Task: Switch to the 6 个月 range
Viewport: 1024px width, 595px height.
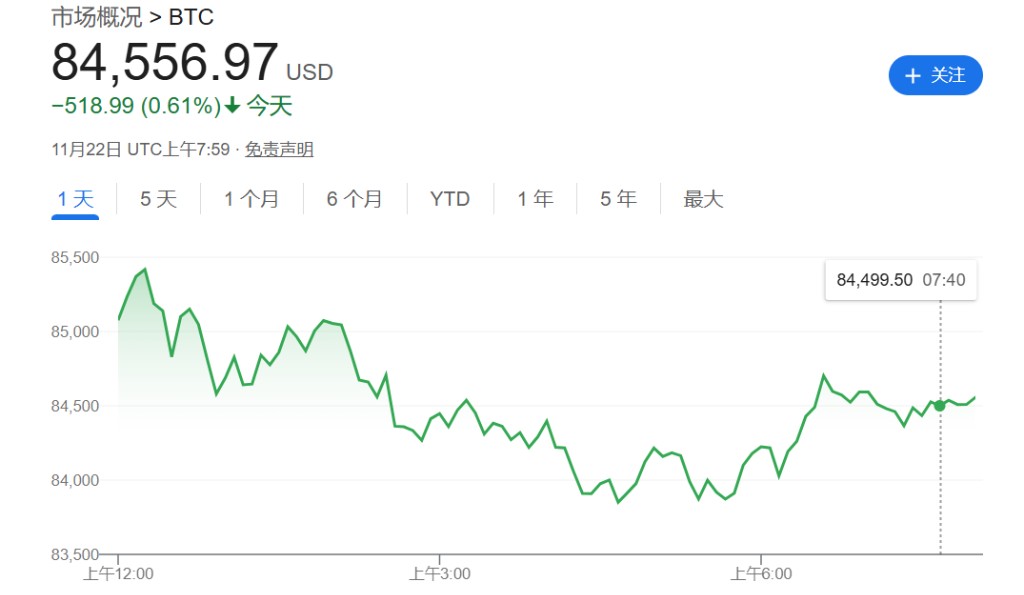Action: (x=354, y=199)
